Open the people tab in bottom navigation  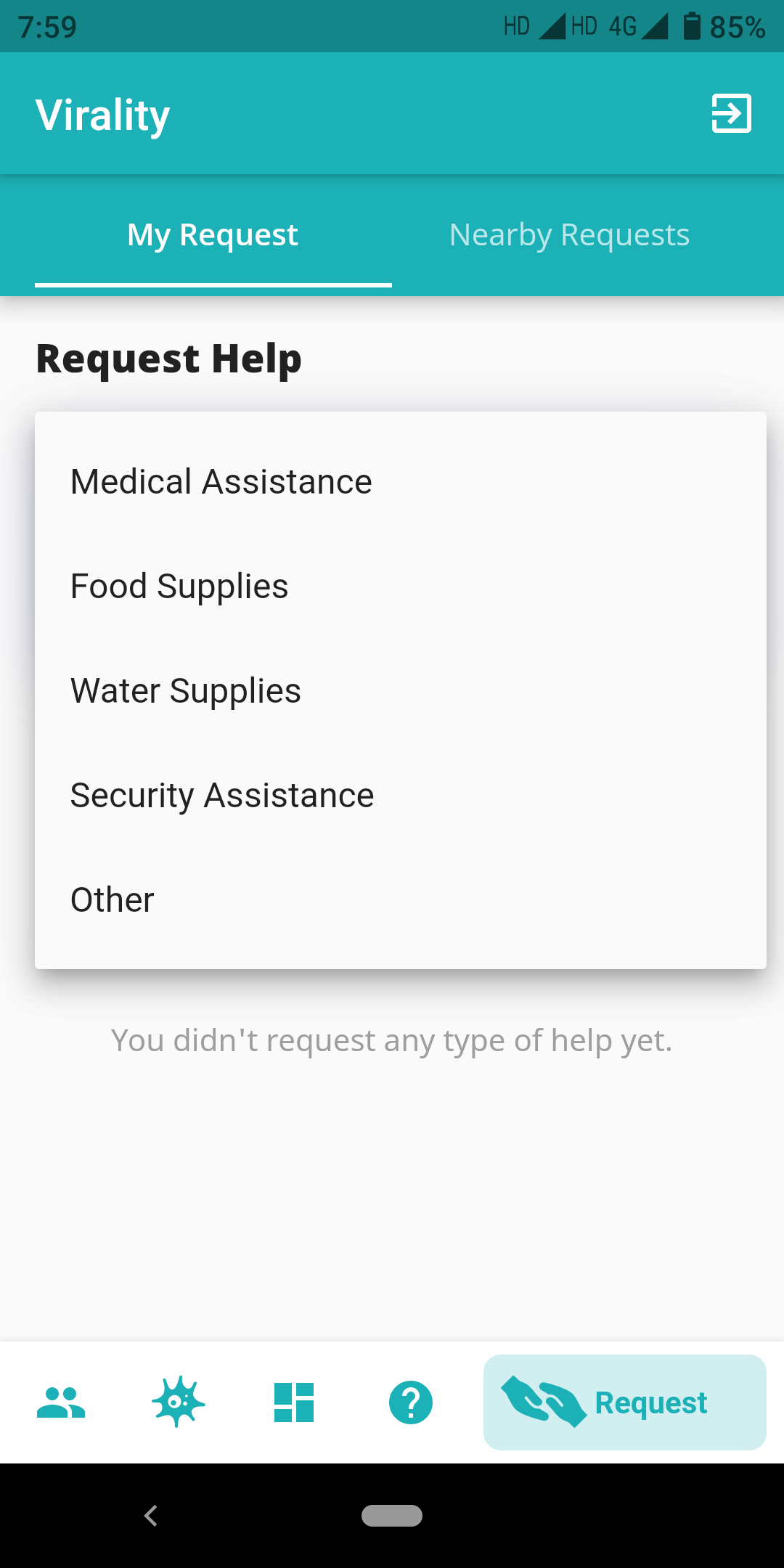tap(61, 1402)
